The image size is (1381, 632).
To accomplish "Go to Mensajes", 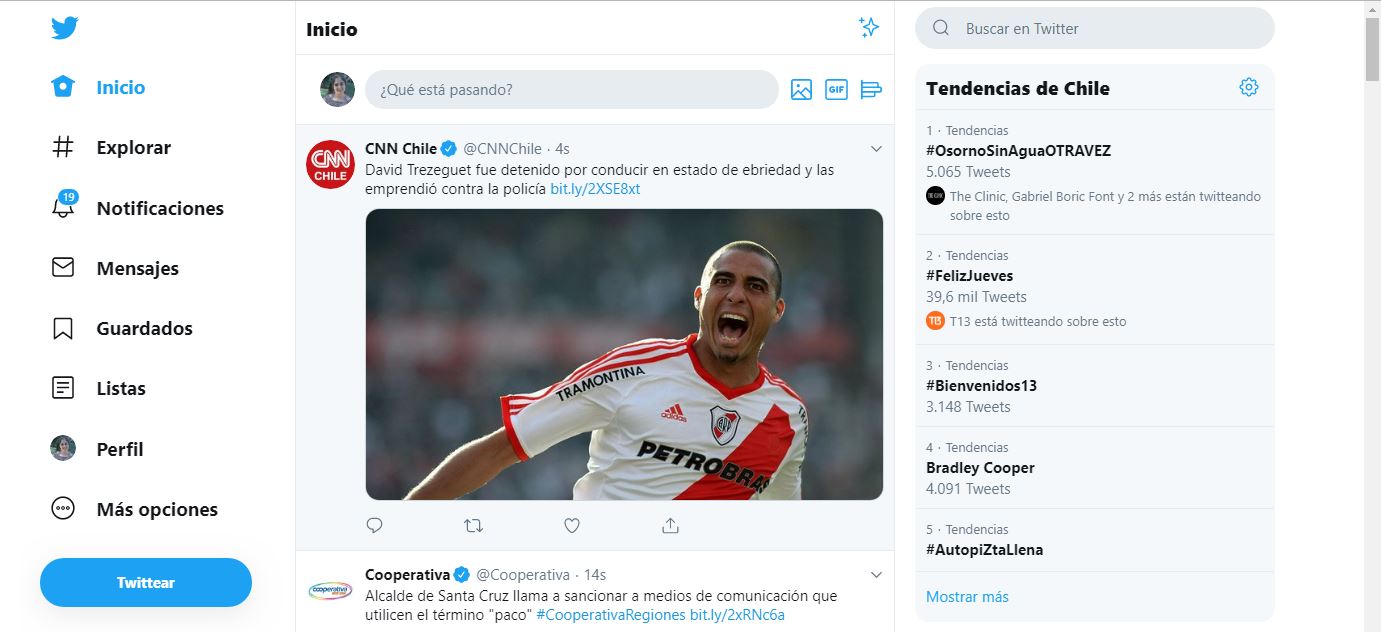I will [x=137, y=268].
